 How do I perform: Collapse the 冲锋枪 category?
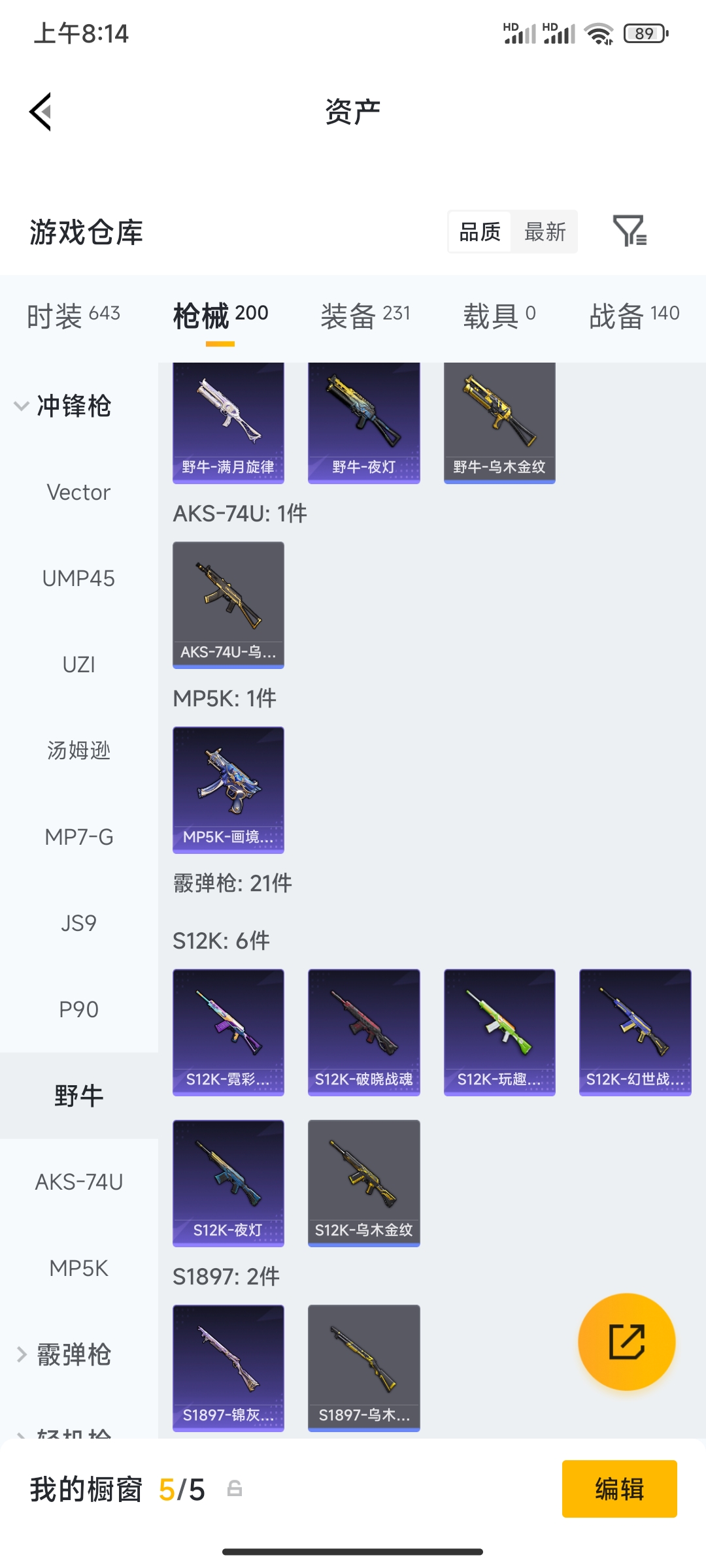[63, 406]
